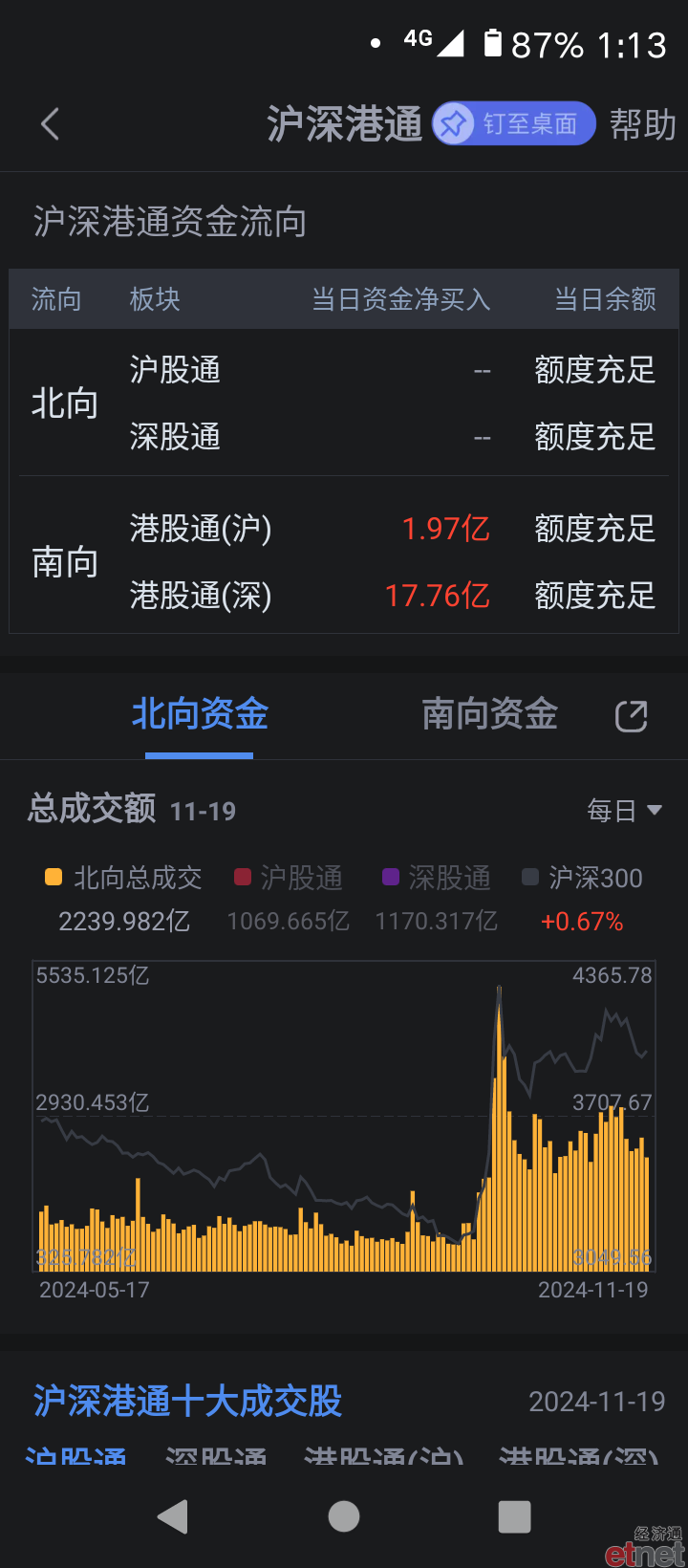Image resolution: width=688 pixels, height=1568 pixels.
Task: Toggle the 北向总成交 chart series
Action: [x=123, y=878]
